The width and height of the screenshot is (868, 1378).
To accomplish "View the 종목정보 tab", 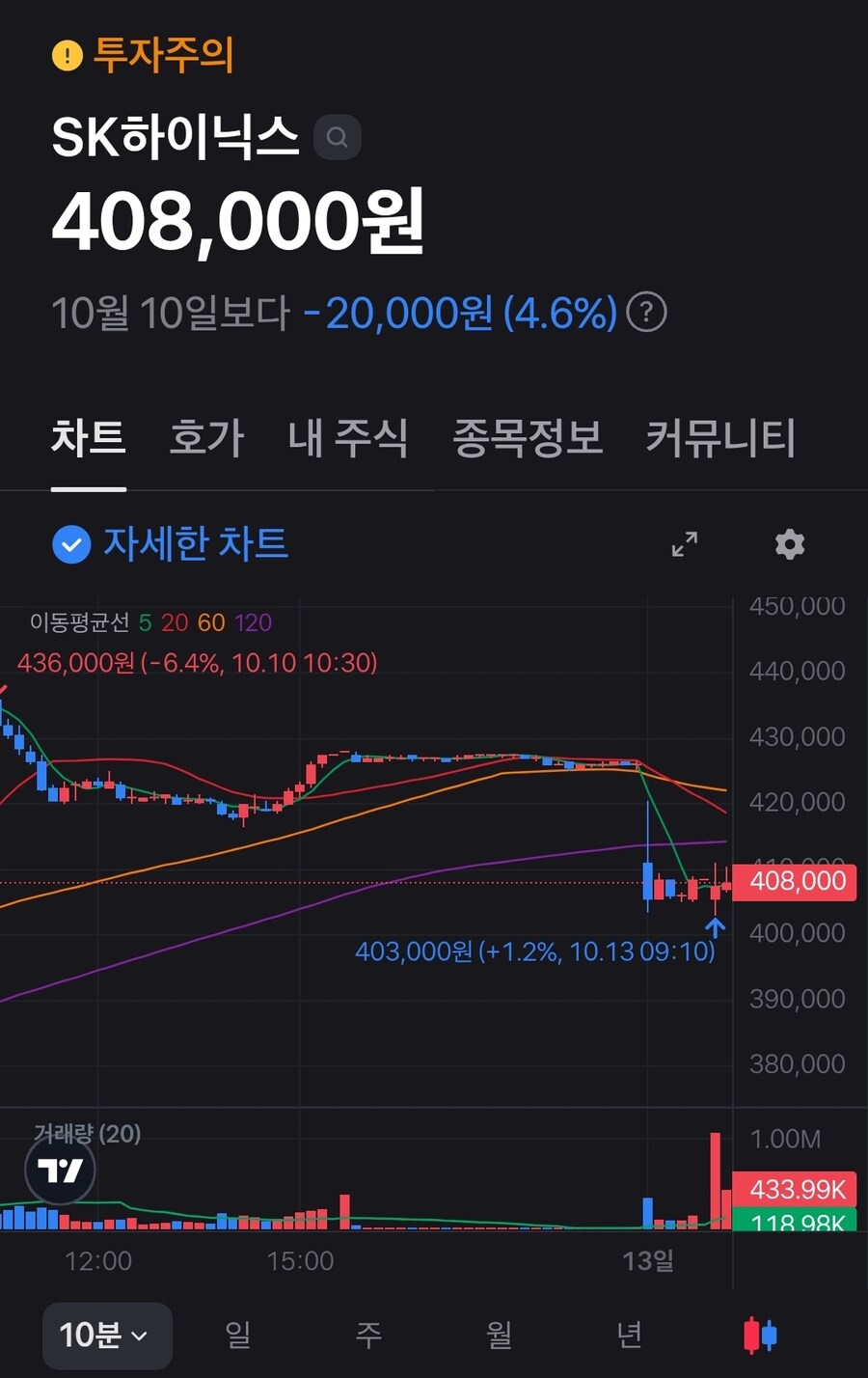I will (x=528, y=438).
